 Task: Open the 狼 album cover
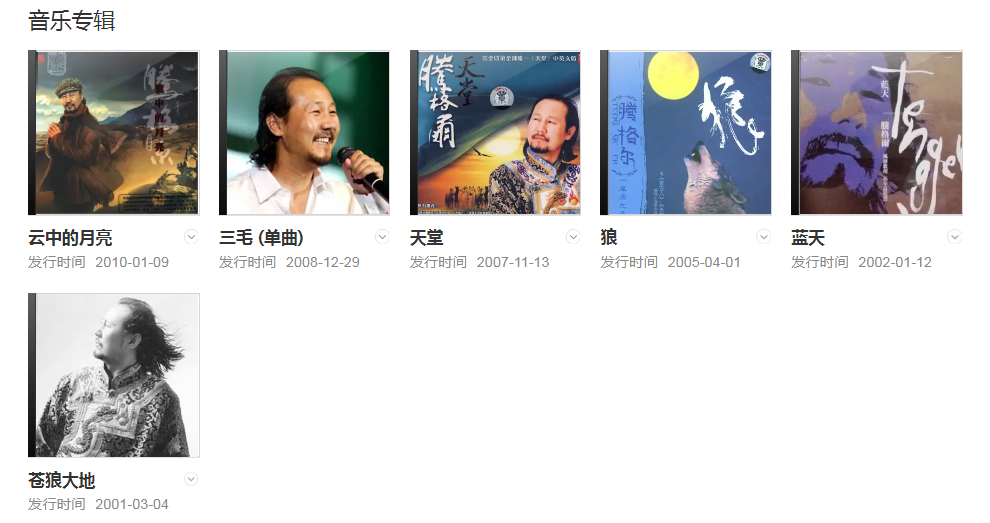coord(686,133)
